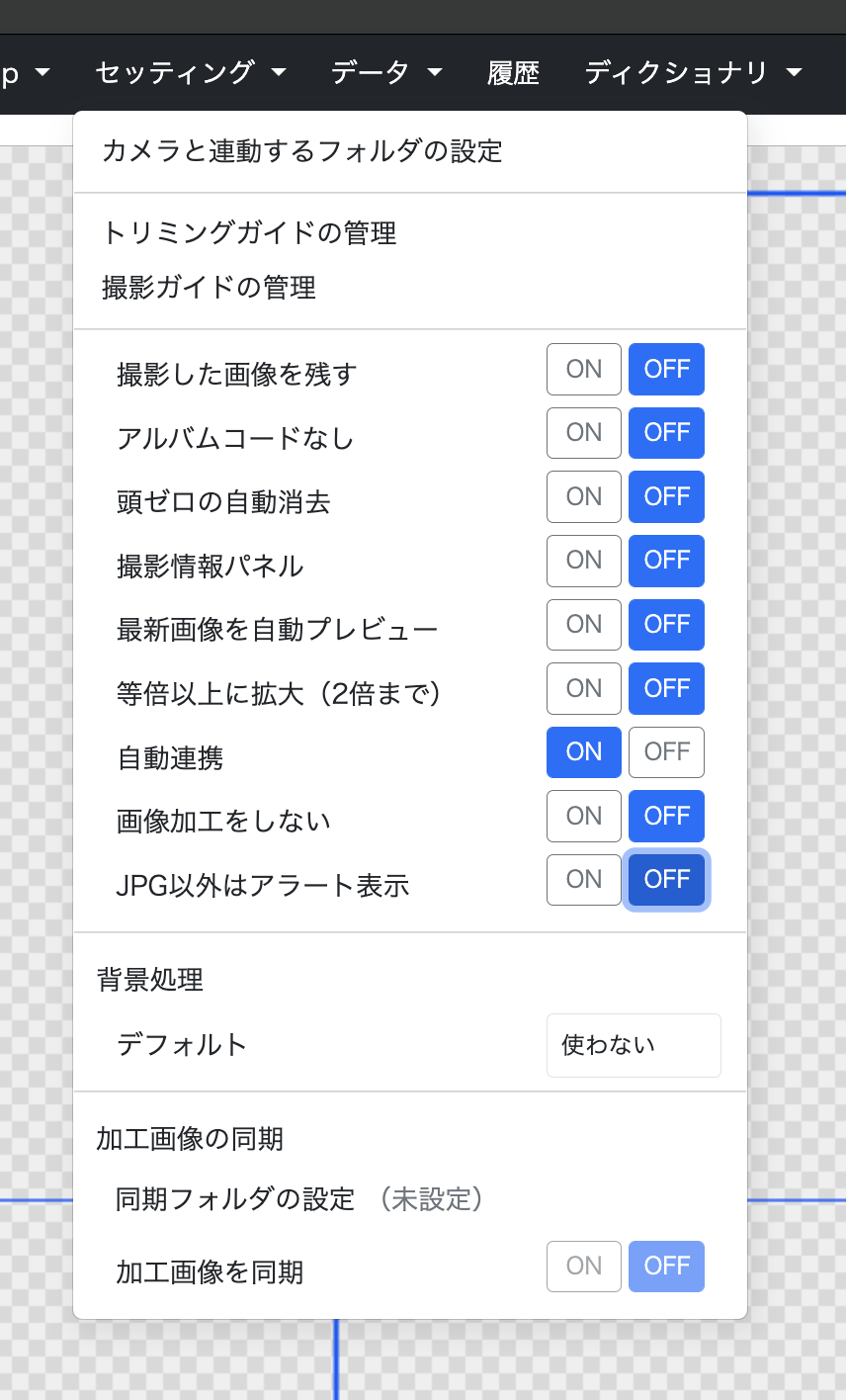This screenshot has height=1400, width=846.
Task: Open 撮影ガイドの管理
Action: (x=209, y=288)
